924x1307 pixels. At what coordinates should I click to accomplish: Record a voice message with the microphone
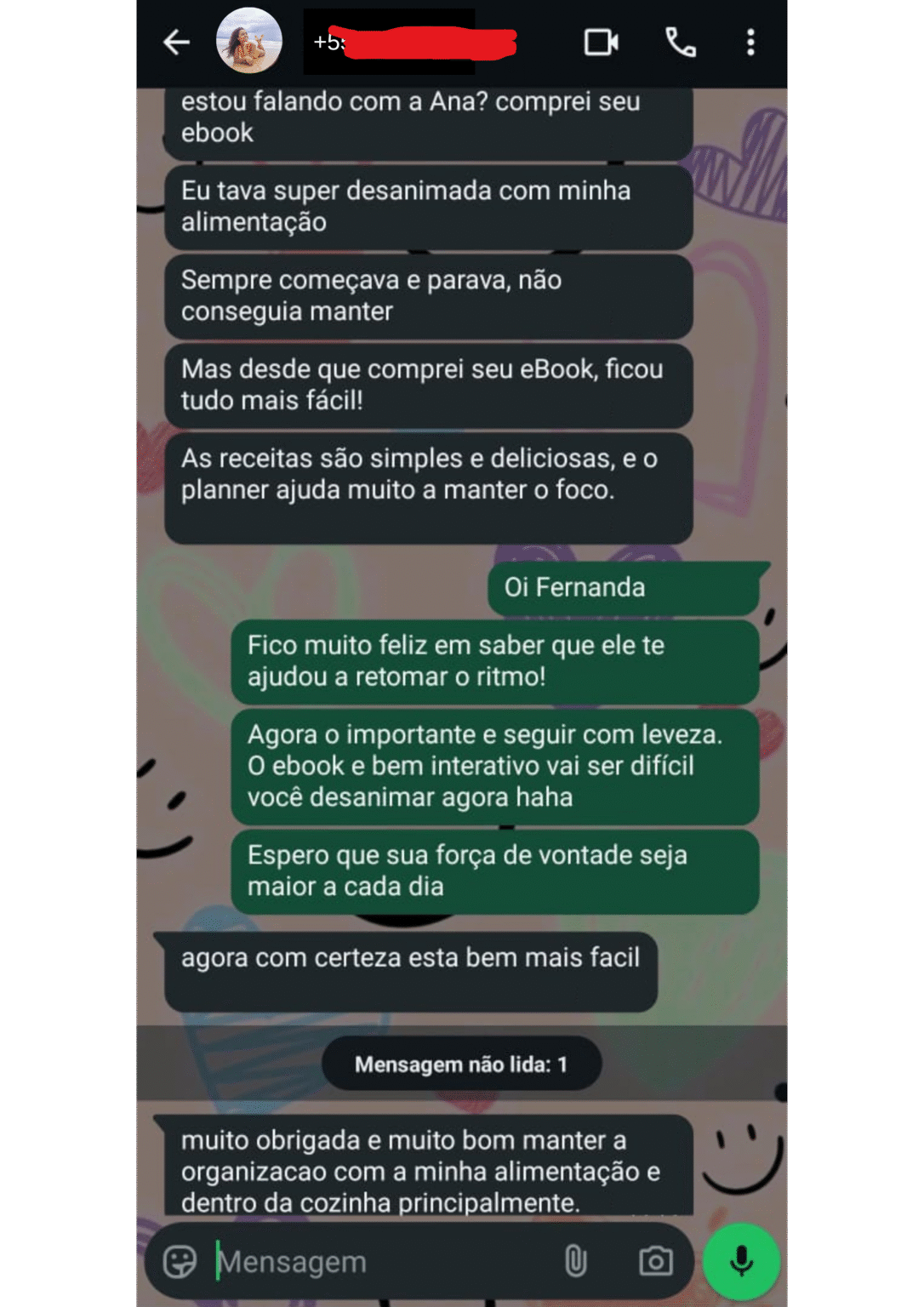[x=741, y=1261]
